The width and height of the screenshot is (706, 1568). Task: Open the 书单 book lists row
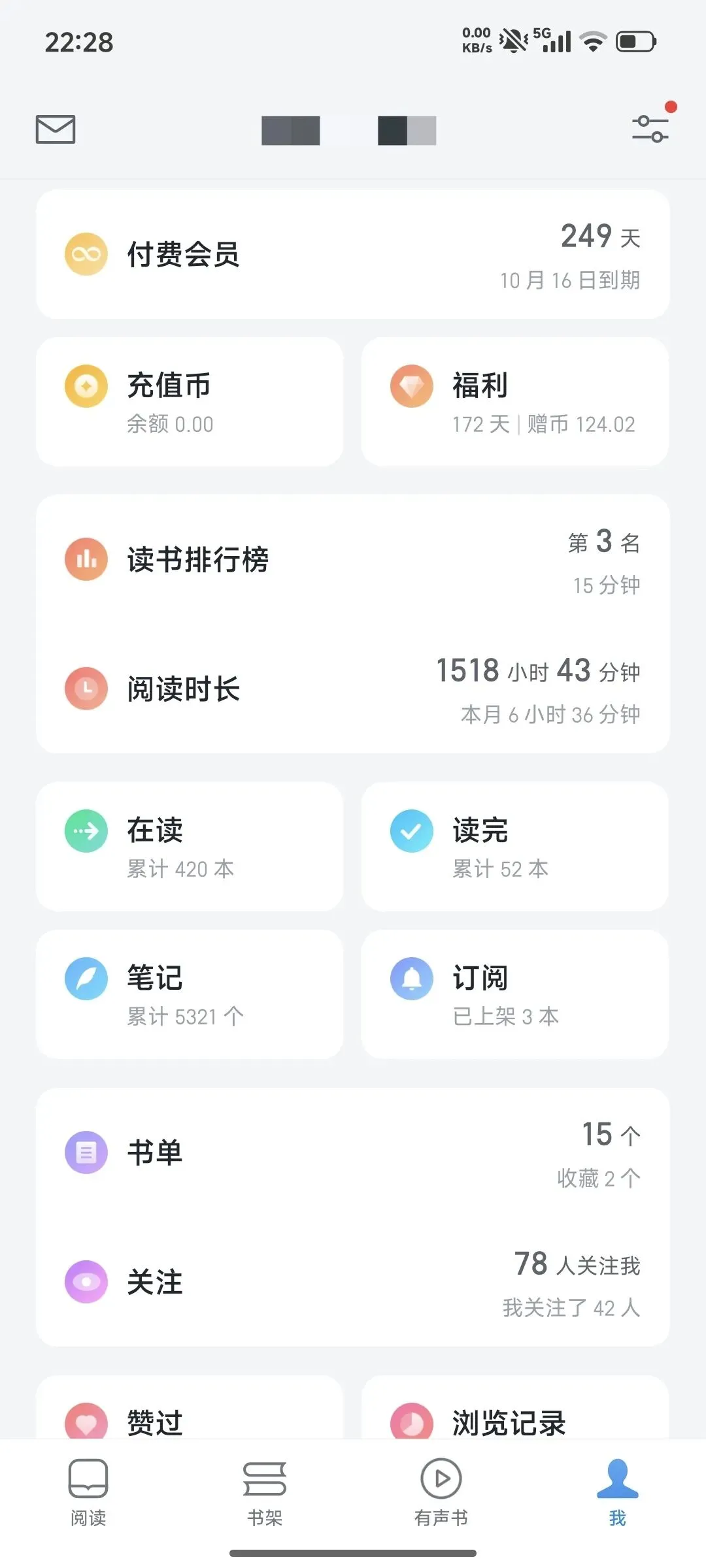coord(353,1152)
